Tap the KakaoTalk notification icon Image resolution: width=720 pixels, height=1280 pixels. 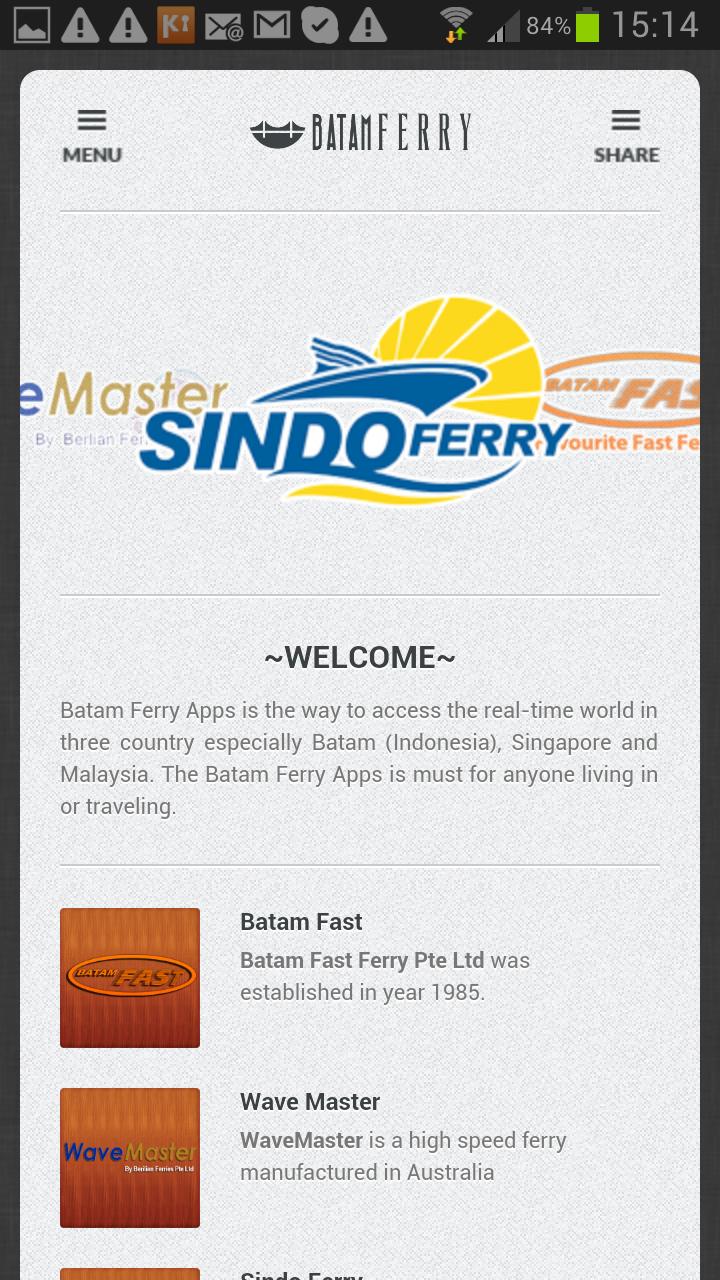coord(176,26)
